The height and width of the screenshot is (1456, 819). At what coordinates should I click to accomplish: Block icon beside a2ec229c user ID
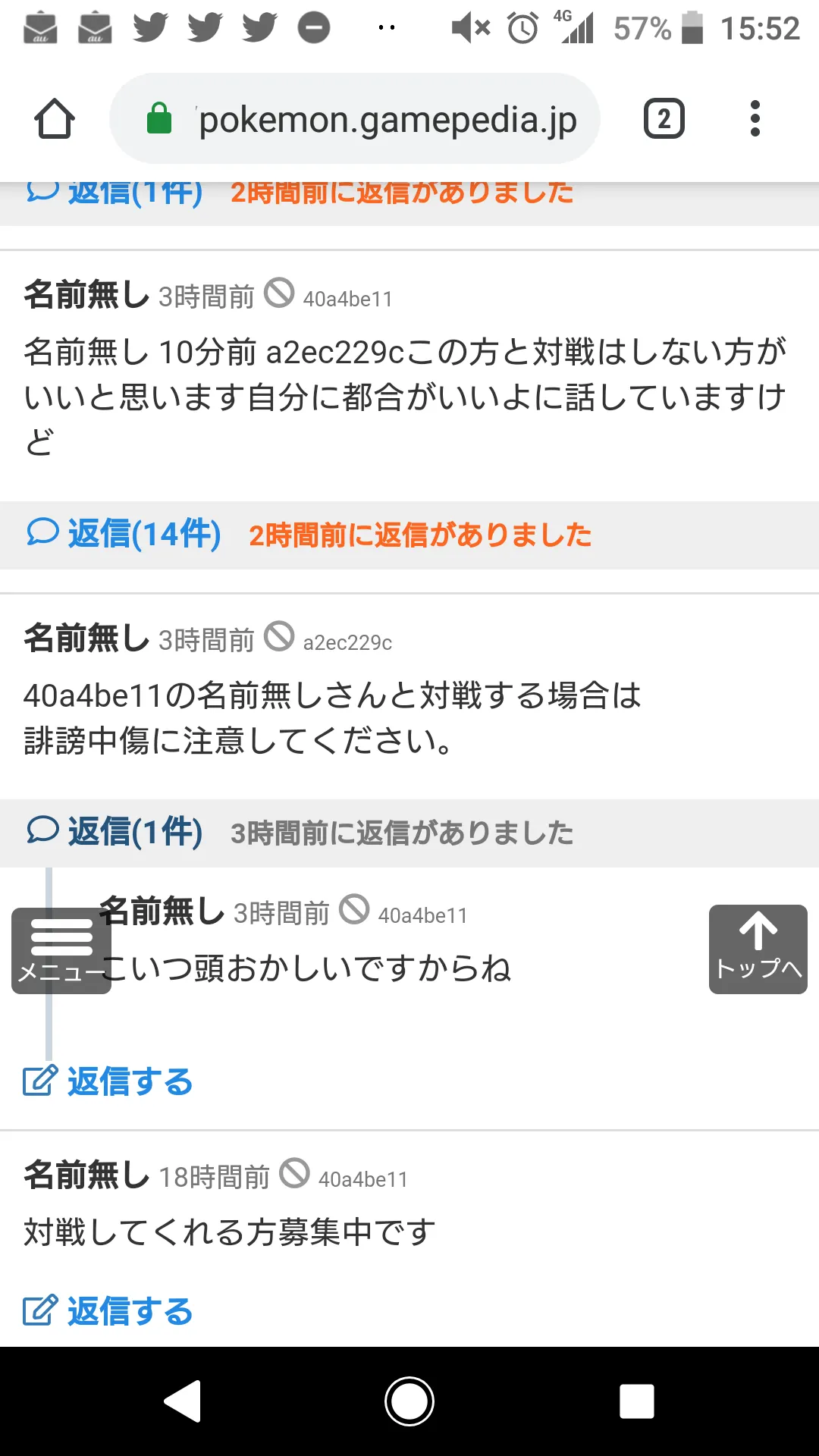point(279,636)
